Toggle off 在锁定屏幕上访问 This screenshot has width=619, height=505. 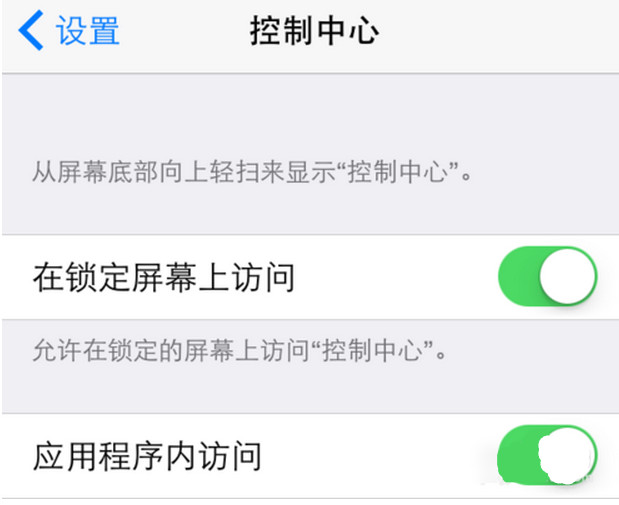tap(547, 277)
